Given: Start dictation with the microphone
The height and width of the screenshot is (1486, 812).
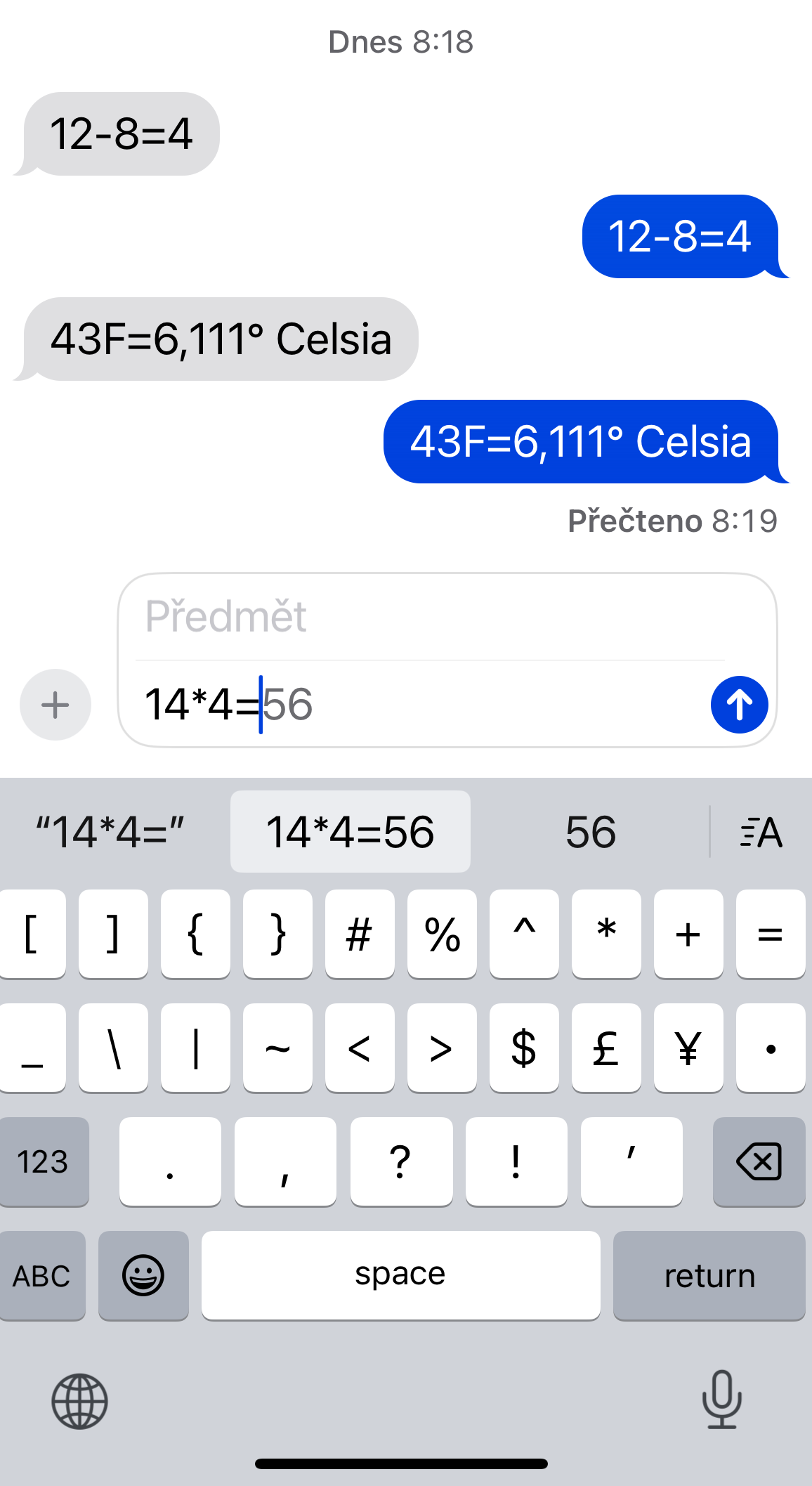Looking at the screenshot, I should 721,1400.
